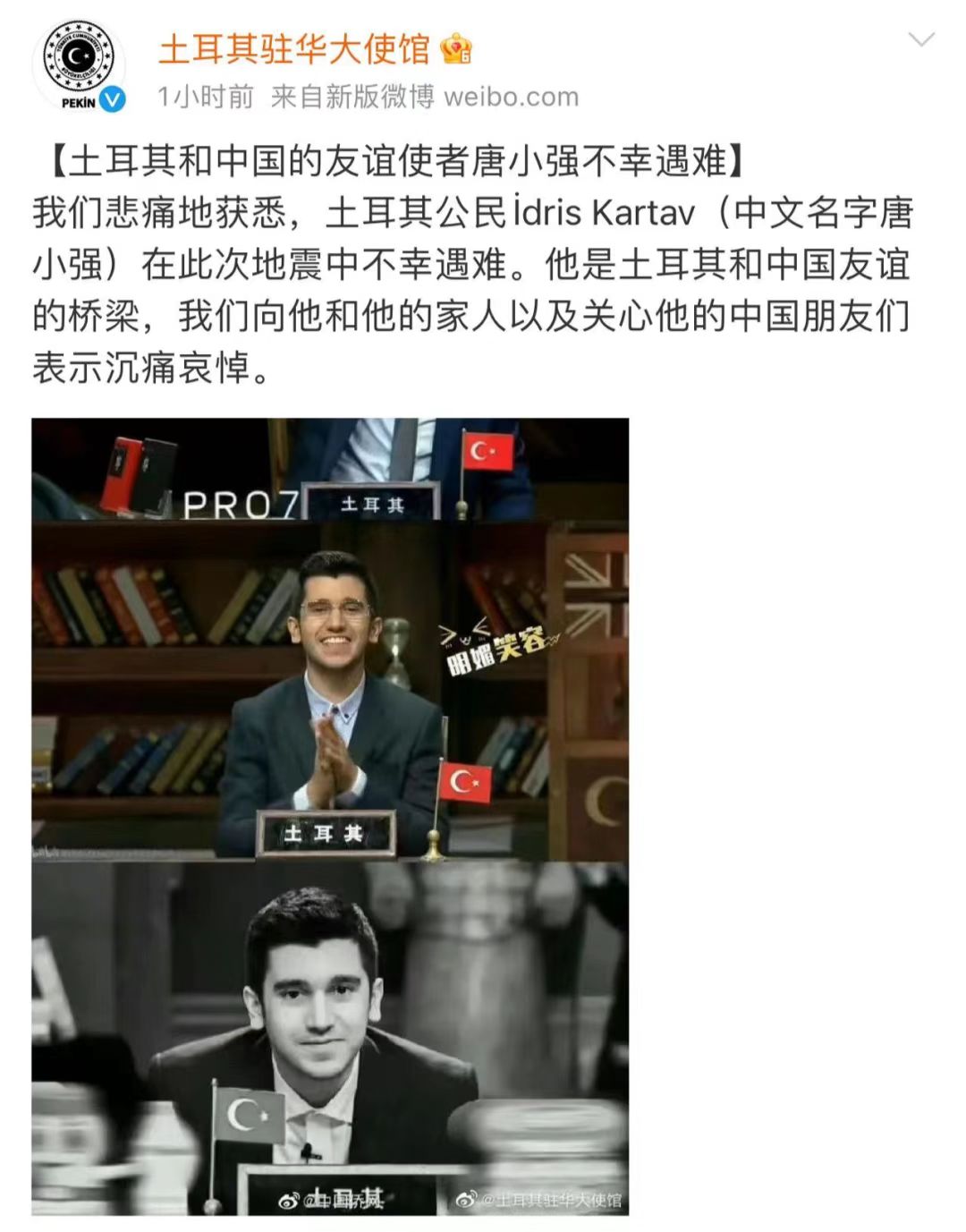View the attached photo of the post

[330, 815]
